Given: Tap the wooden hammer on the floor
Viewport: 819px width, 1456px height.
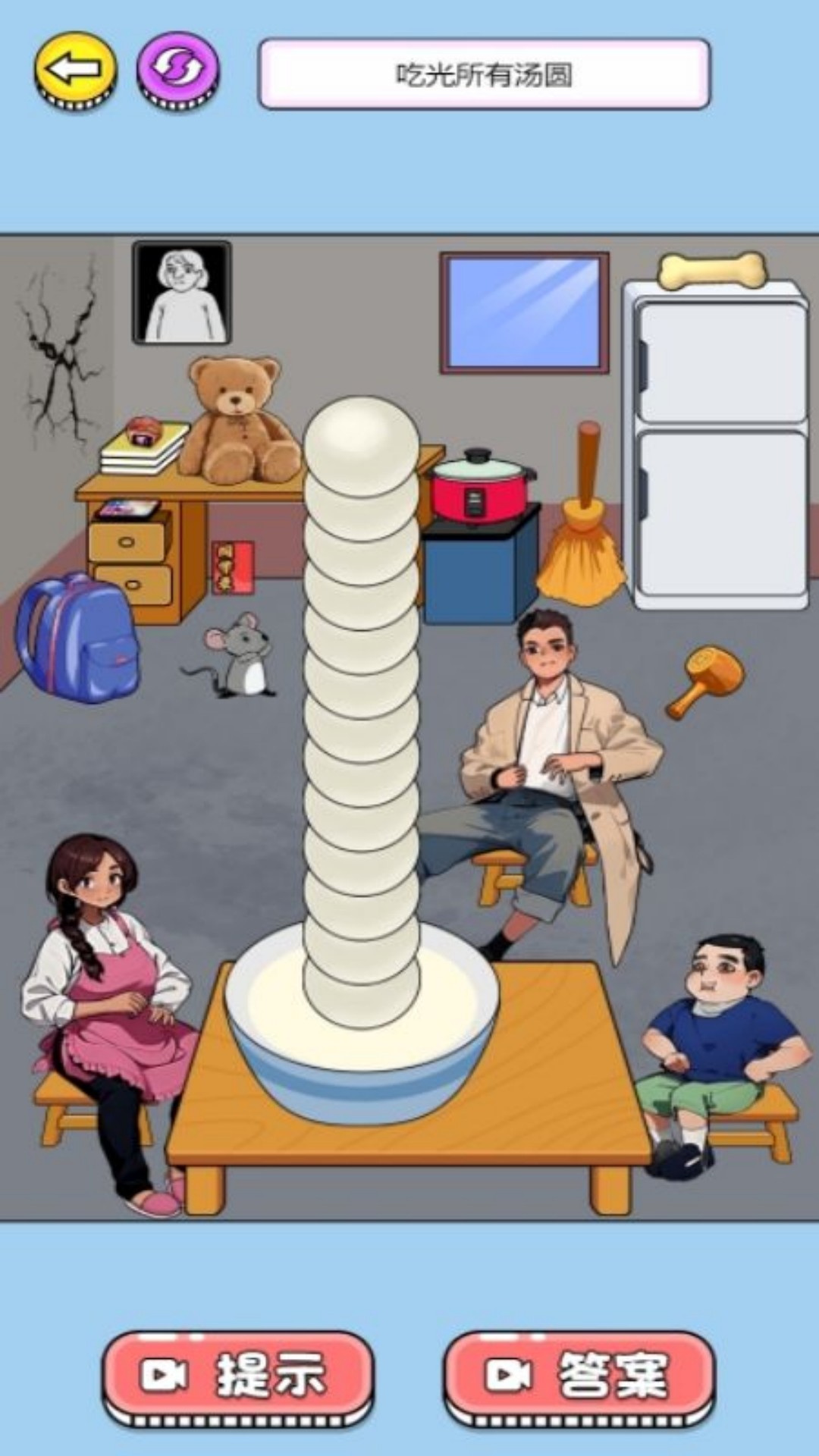Looking at the screenshot, I should (x=706, y=679).
